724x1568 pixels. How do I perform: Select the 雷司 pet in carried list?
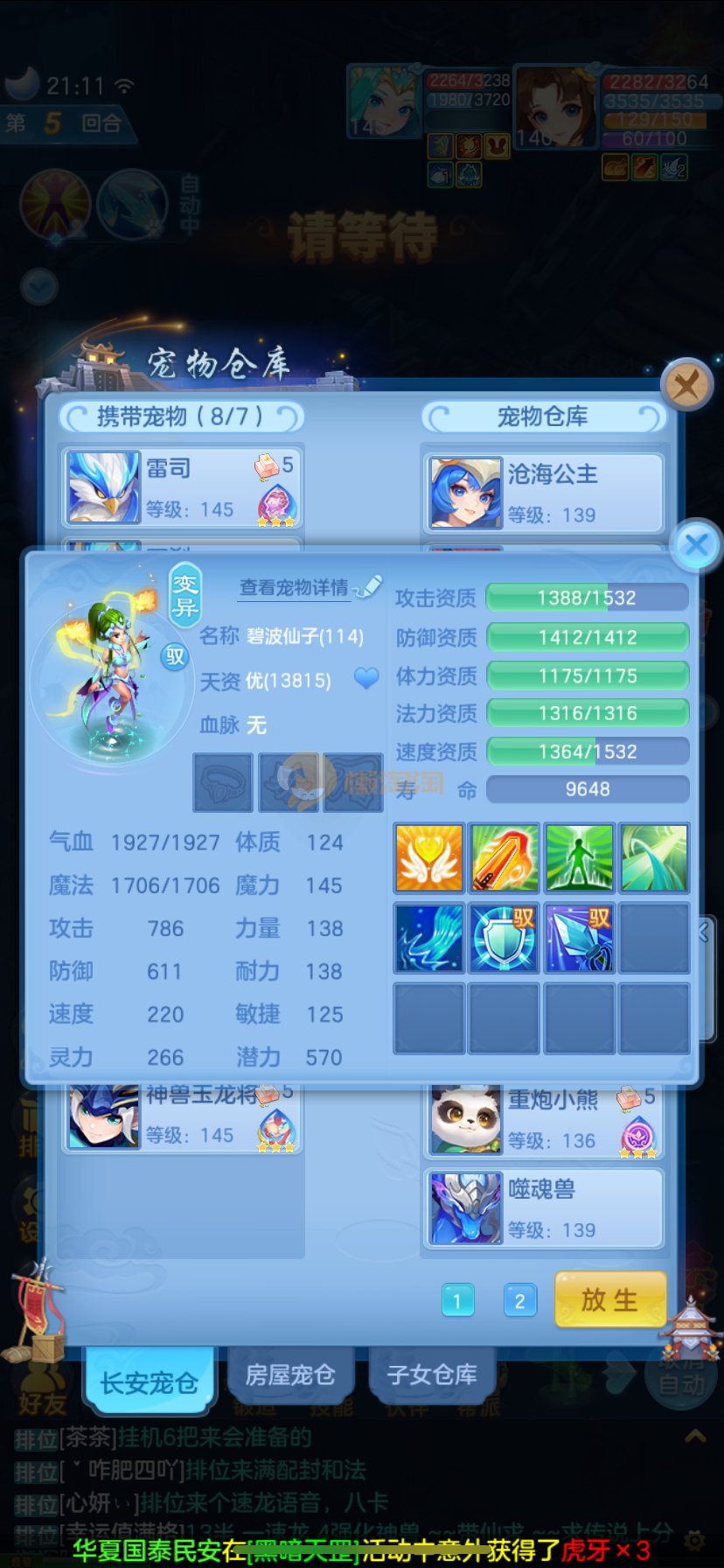pos(182,488)
